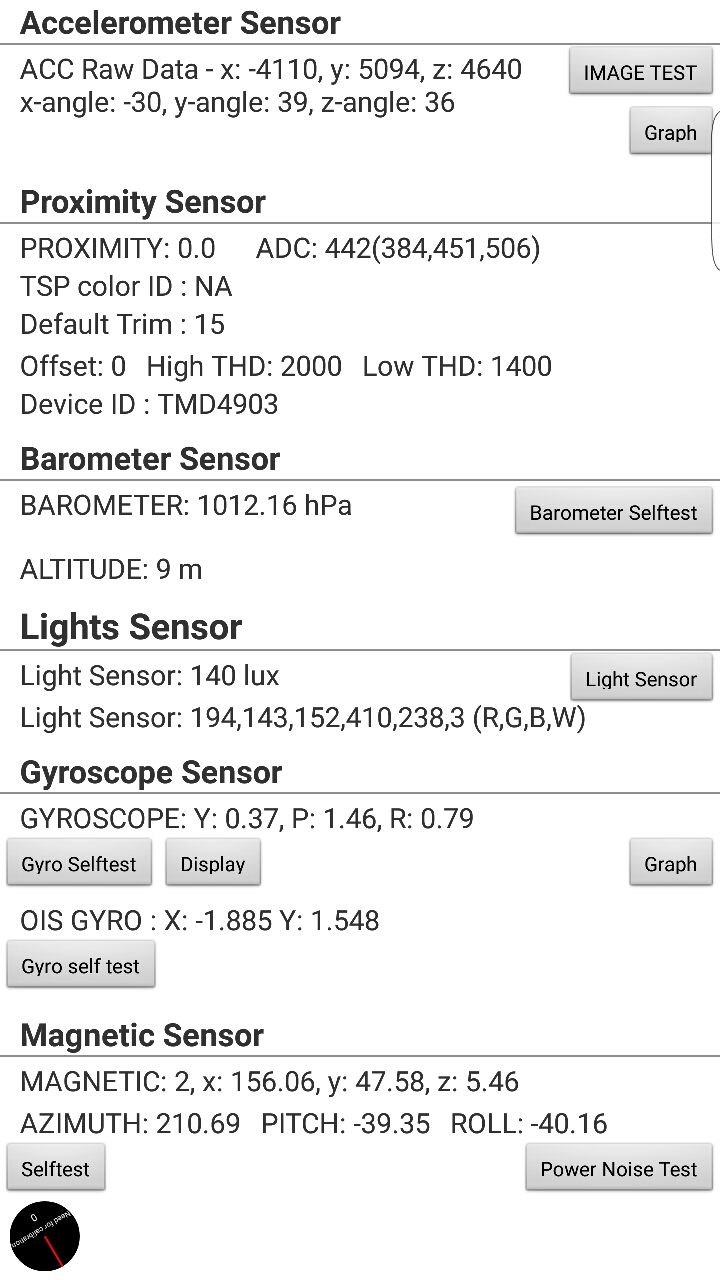This screenshot has height=1280, width=720.
Task: Open the Accelerometer Sensor Graph
Action: [x=670, y=132]
